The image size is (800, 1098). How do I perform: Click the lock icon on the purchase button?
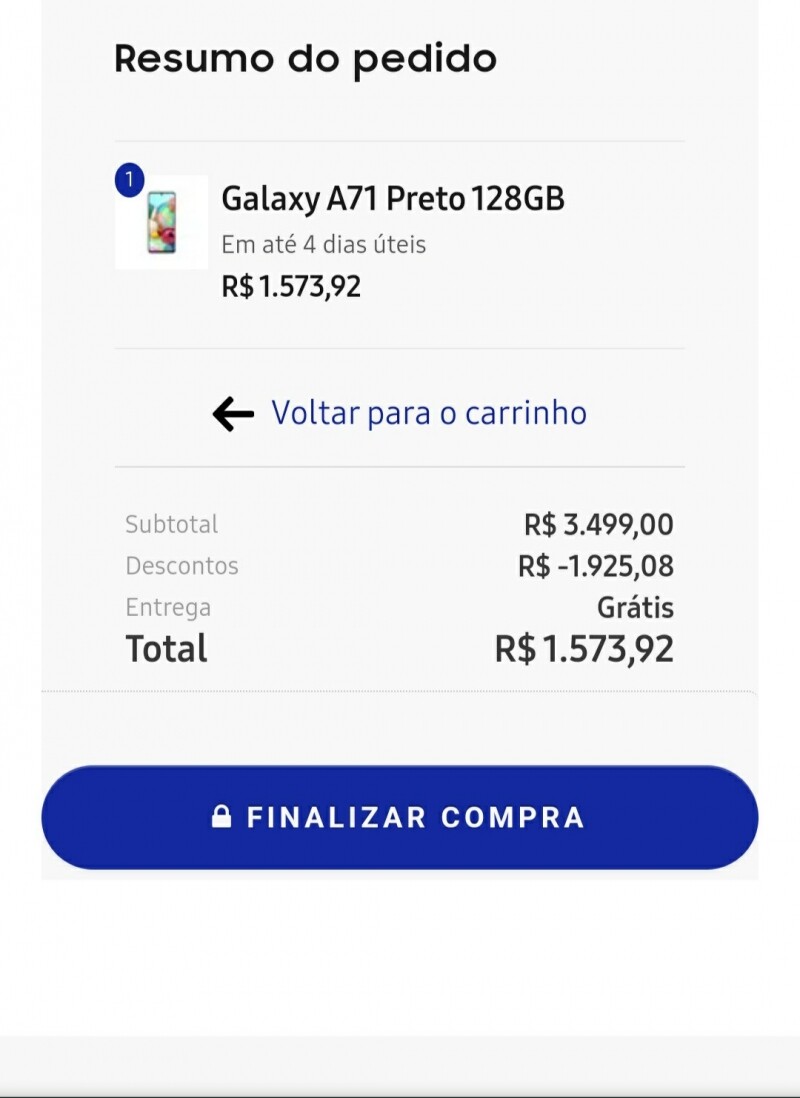[222, 817]
